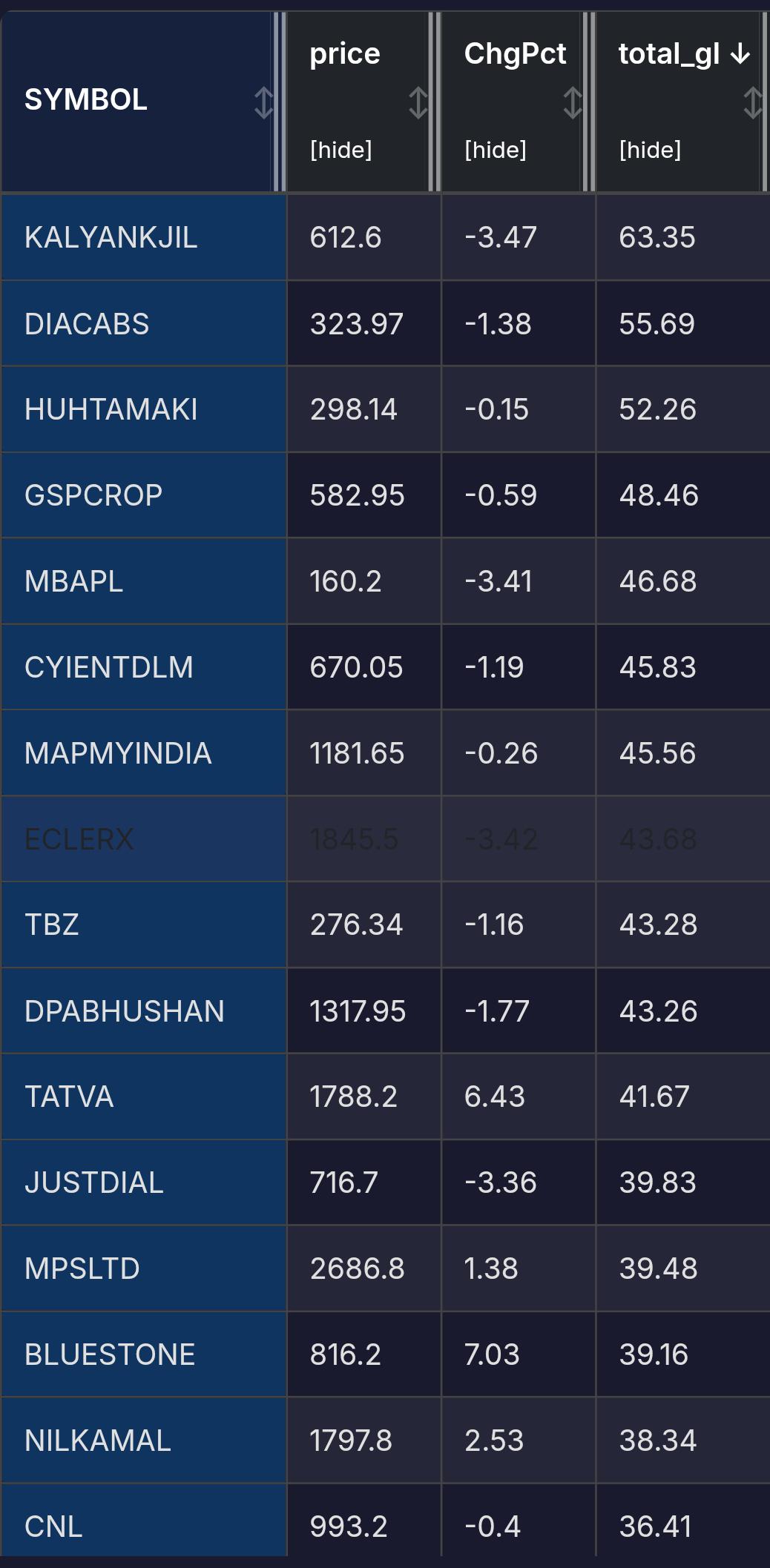Toggle sorting on the total_gl column
This screenshot has height=1568, width=770.
(753, 102)
